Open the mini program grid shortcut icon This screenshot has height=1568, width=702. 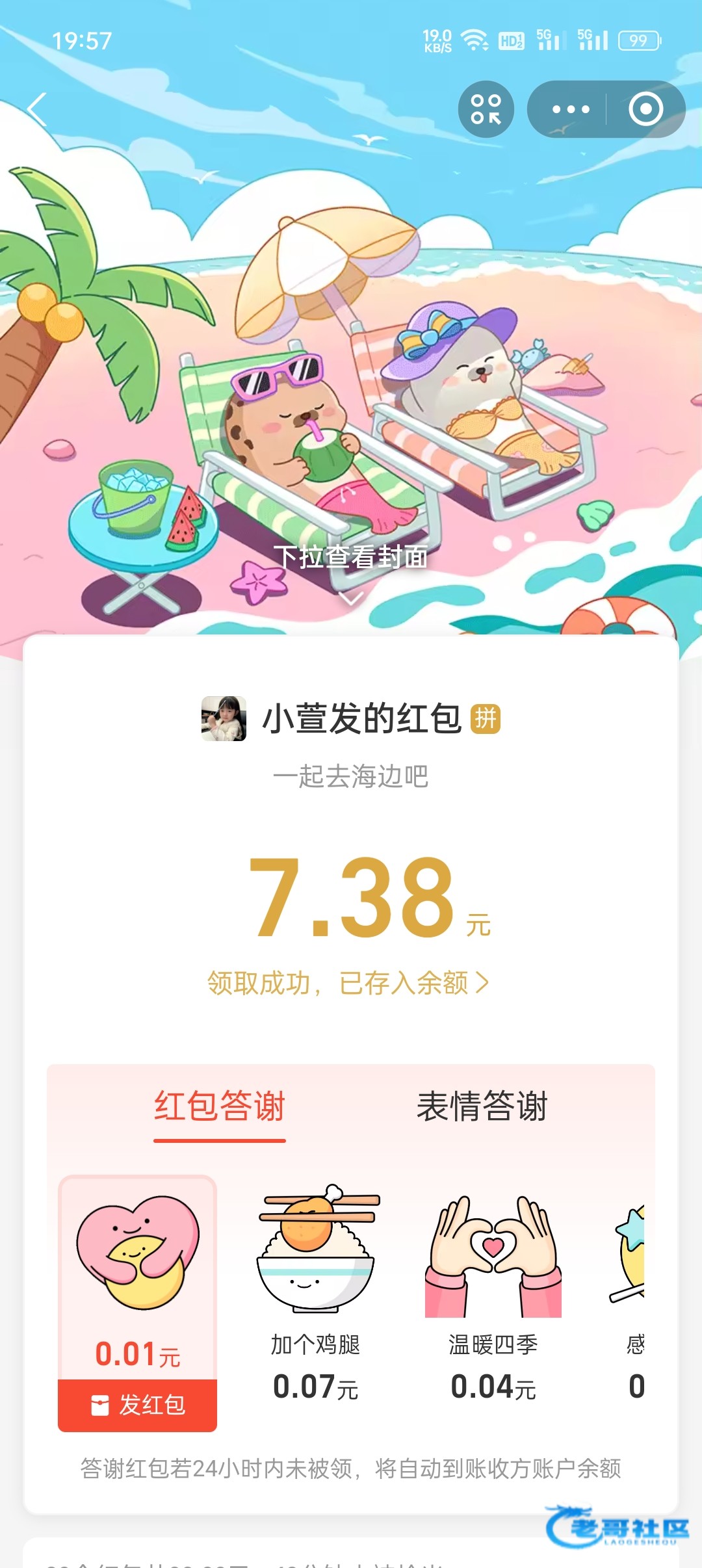486,109
